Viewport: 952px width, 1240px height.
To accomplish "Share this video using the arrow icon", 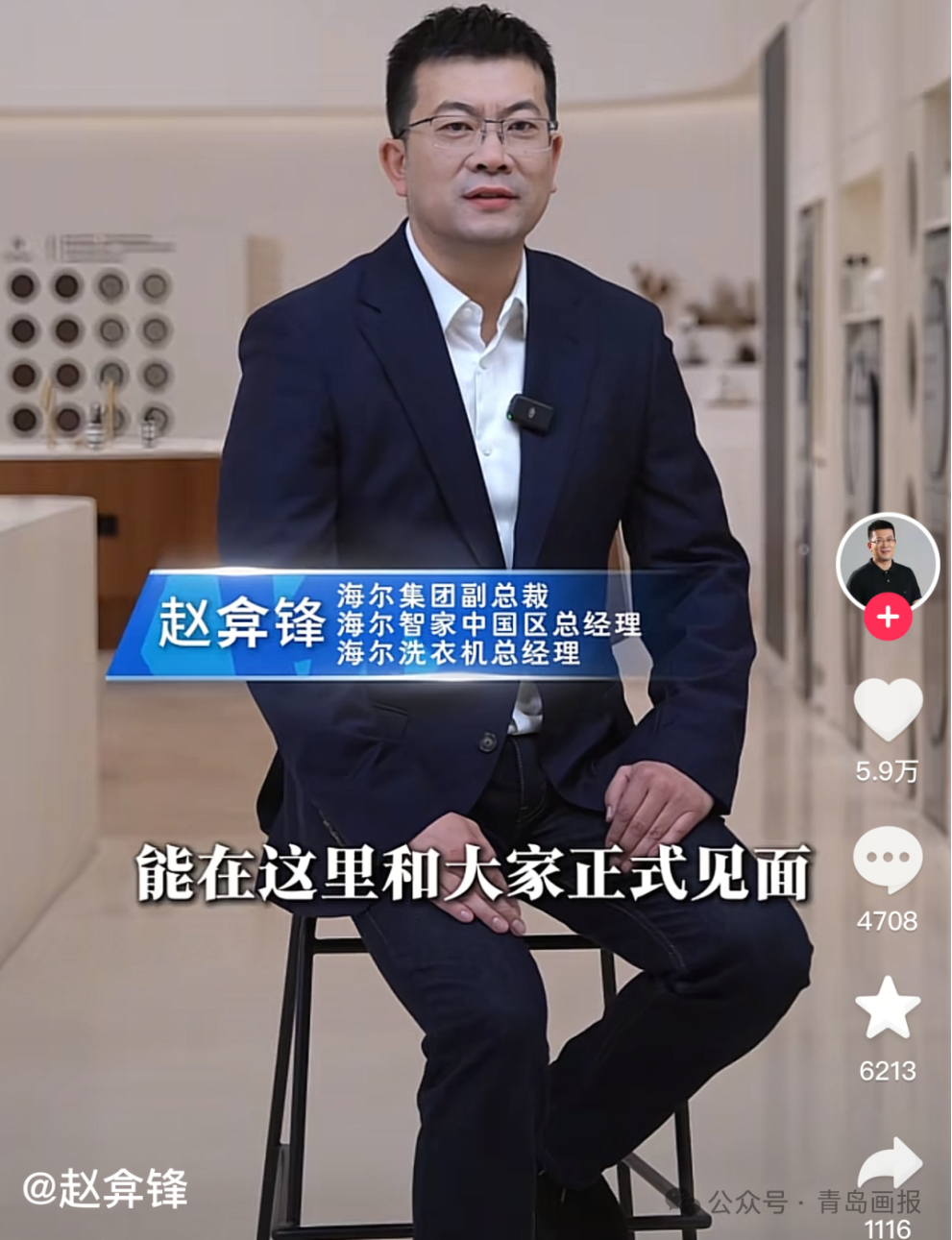I will tap(890, 1166).
